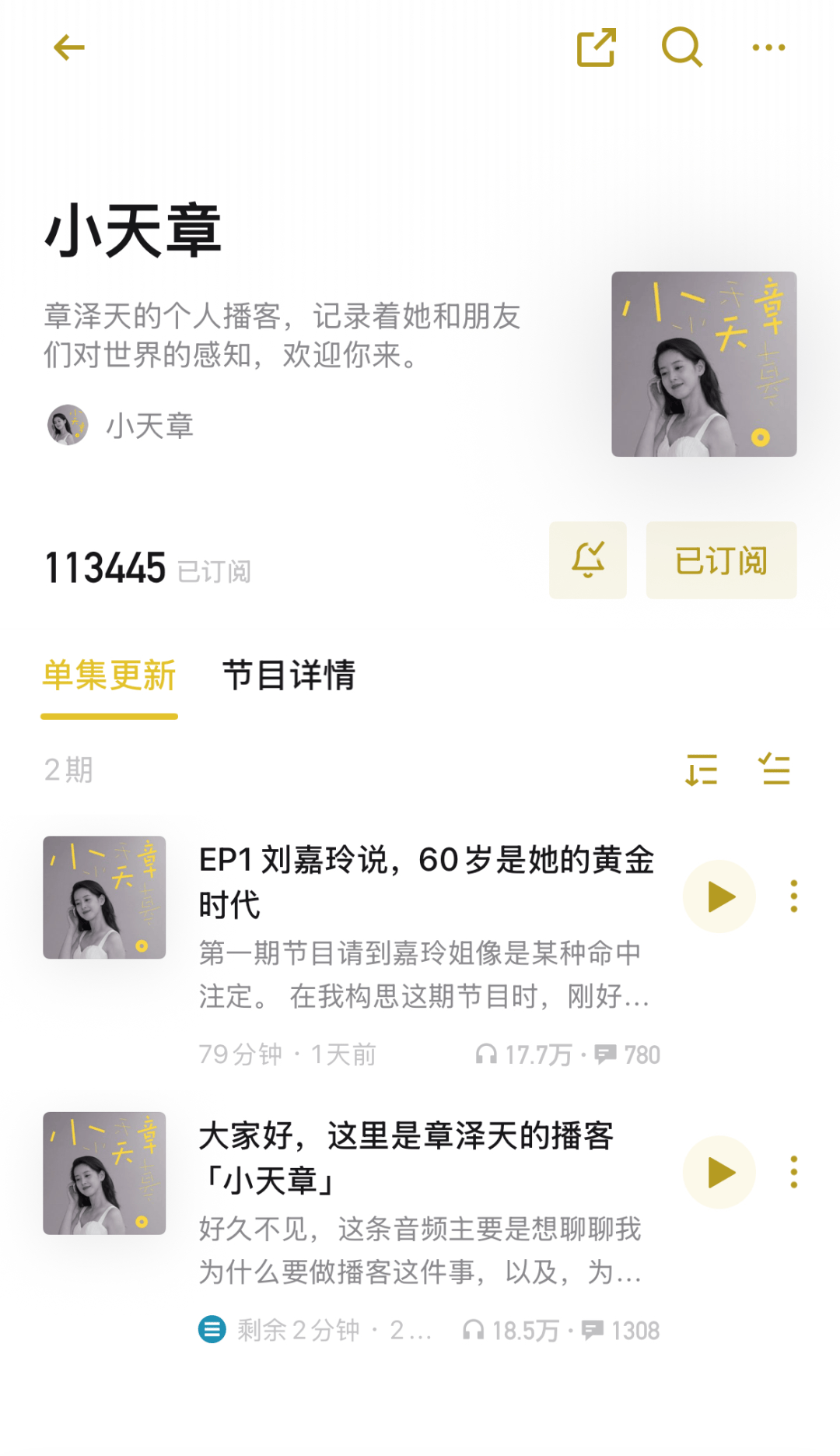Open more options for EP1 刘嘉玲说
Image resolution: width=840 pixels, height=1456 pixels.
[x=793, y=896]
